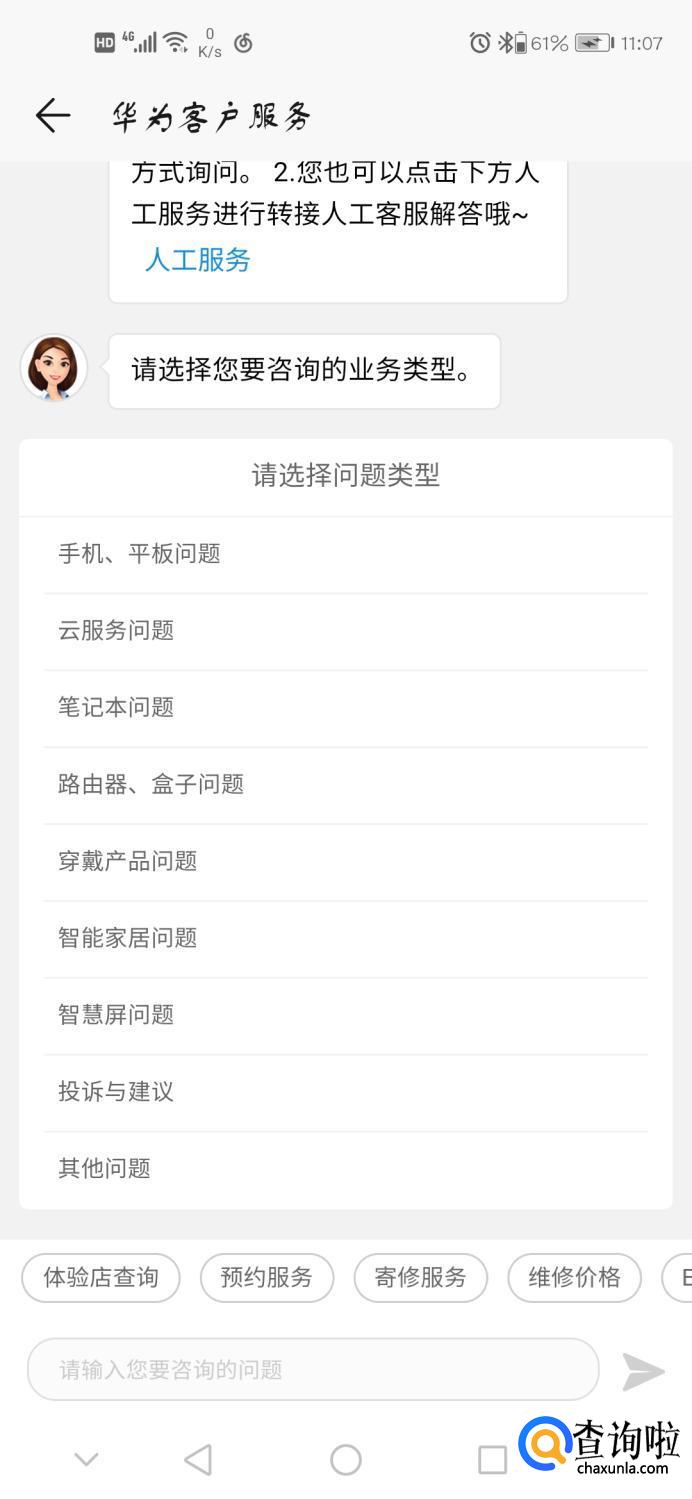Check 维修价格 via the chip
The width and height of the screenshot is (692, 1499).
(x=574, y=1277)
